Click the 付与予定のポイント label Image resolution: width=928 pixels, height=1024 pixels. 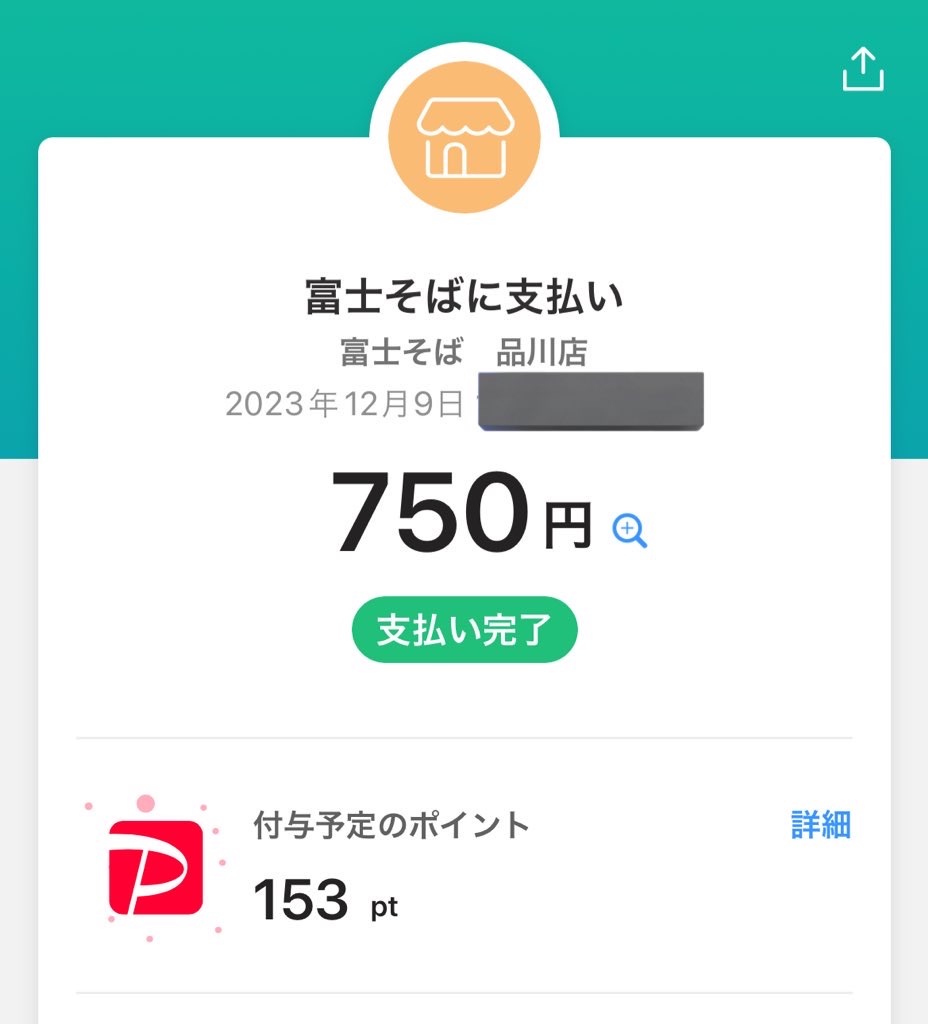click(392, 824)
